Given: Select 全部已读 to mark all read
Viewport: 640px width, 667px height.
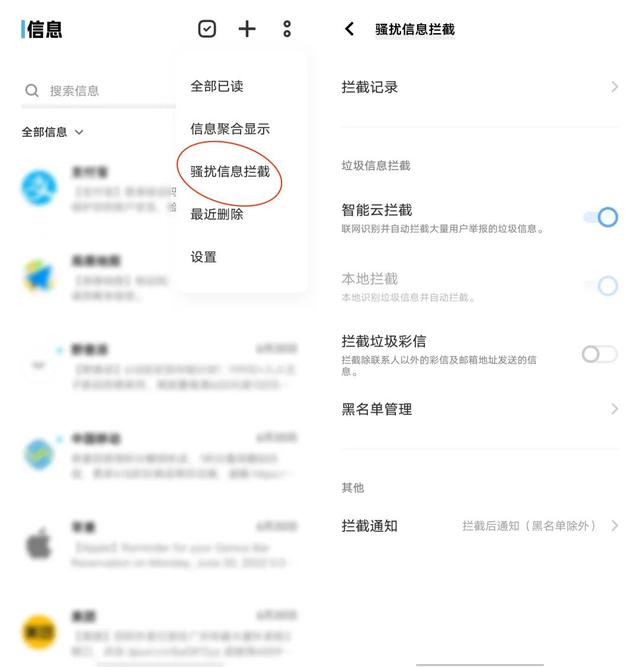Looking at the screenshot, I should 217,87.
